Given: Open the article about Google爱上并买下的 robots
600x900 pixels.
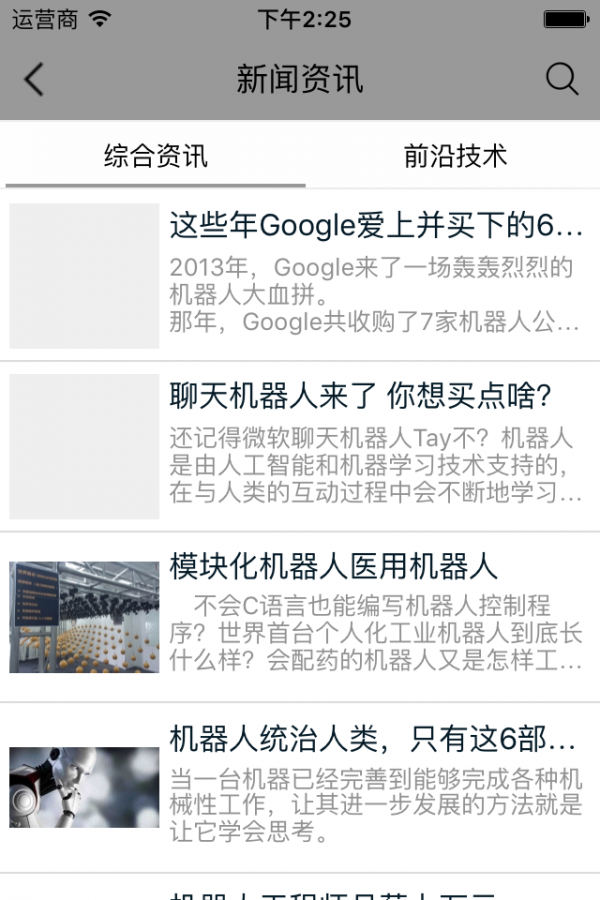Looking at the screenshot, I should click(x=375, y=228).
